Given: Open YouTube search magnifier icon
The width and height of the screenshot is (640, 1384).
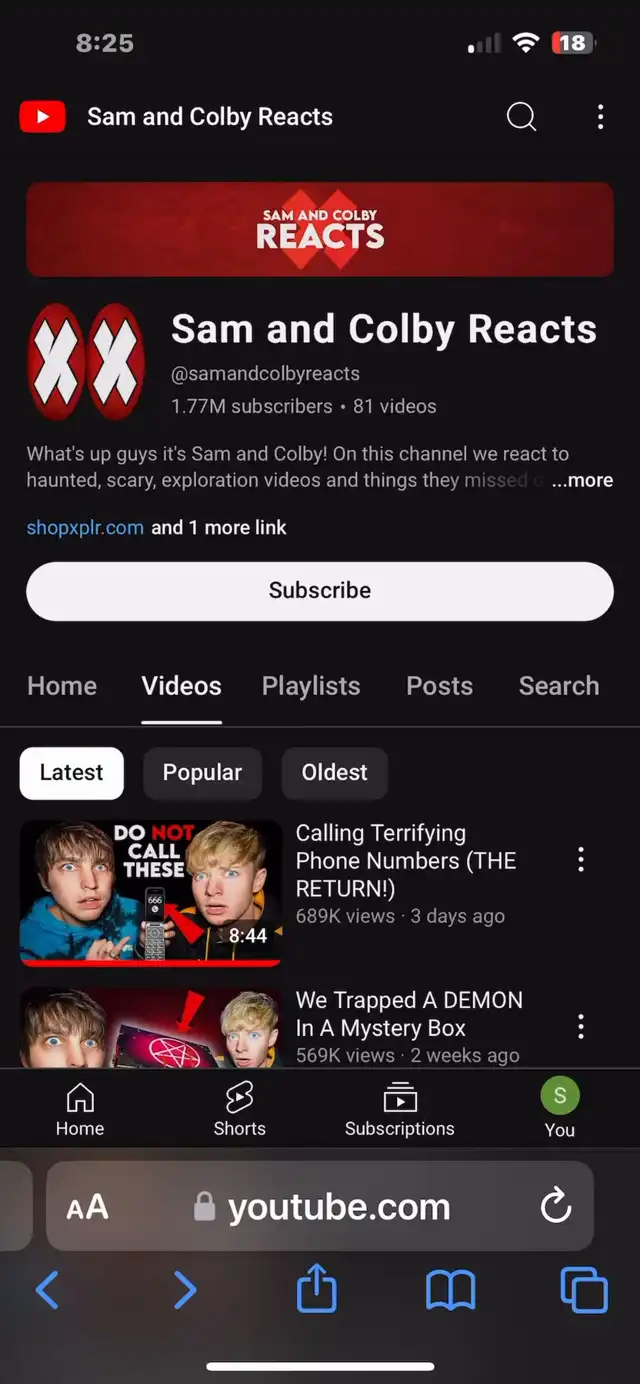Looking at the screenshot, I should coord(521,117).
